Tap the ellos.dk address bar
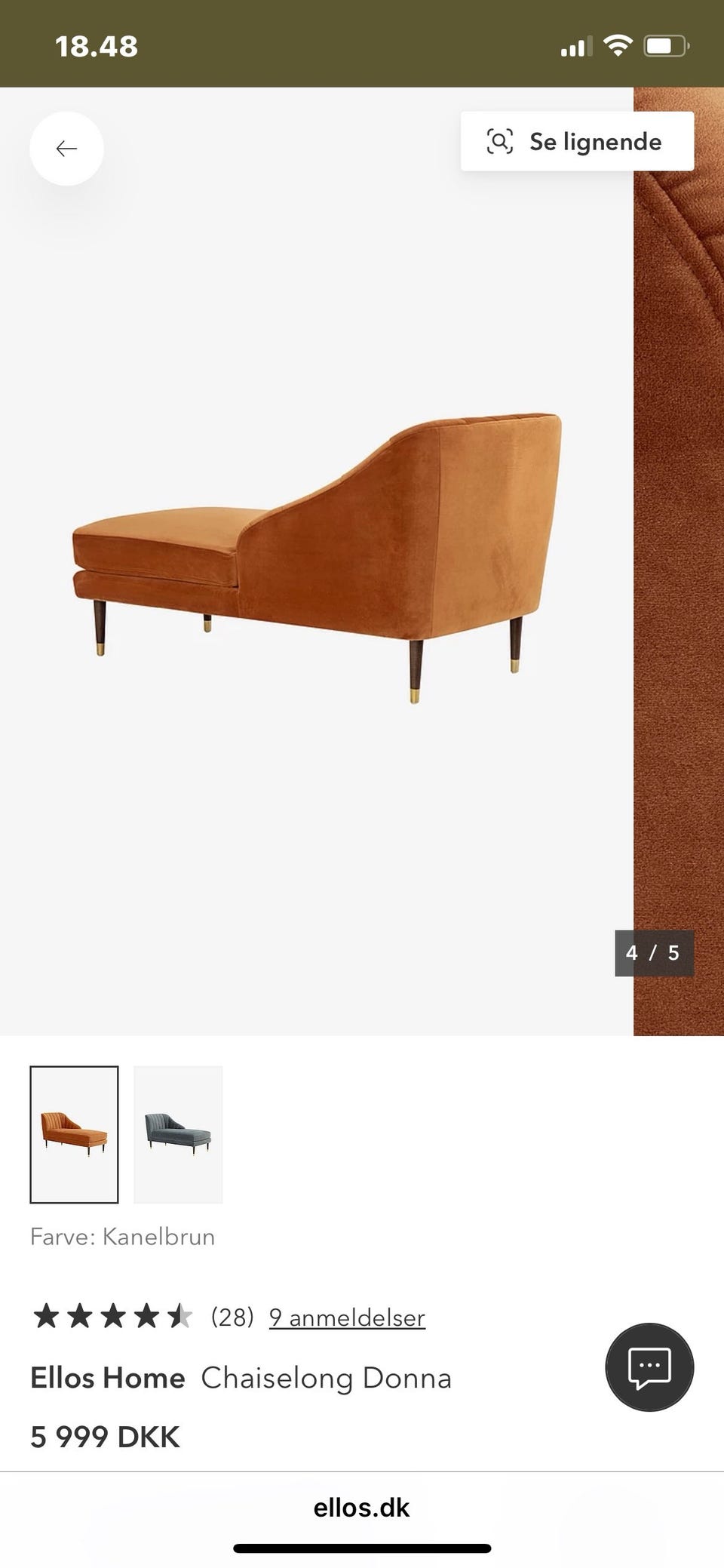Viewport: 724px width, 1568px height. [361, 1508]
